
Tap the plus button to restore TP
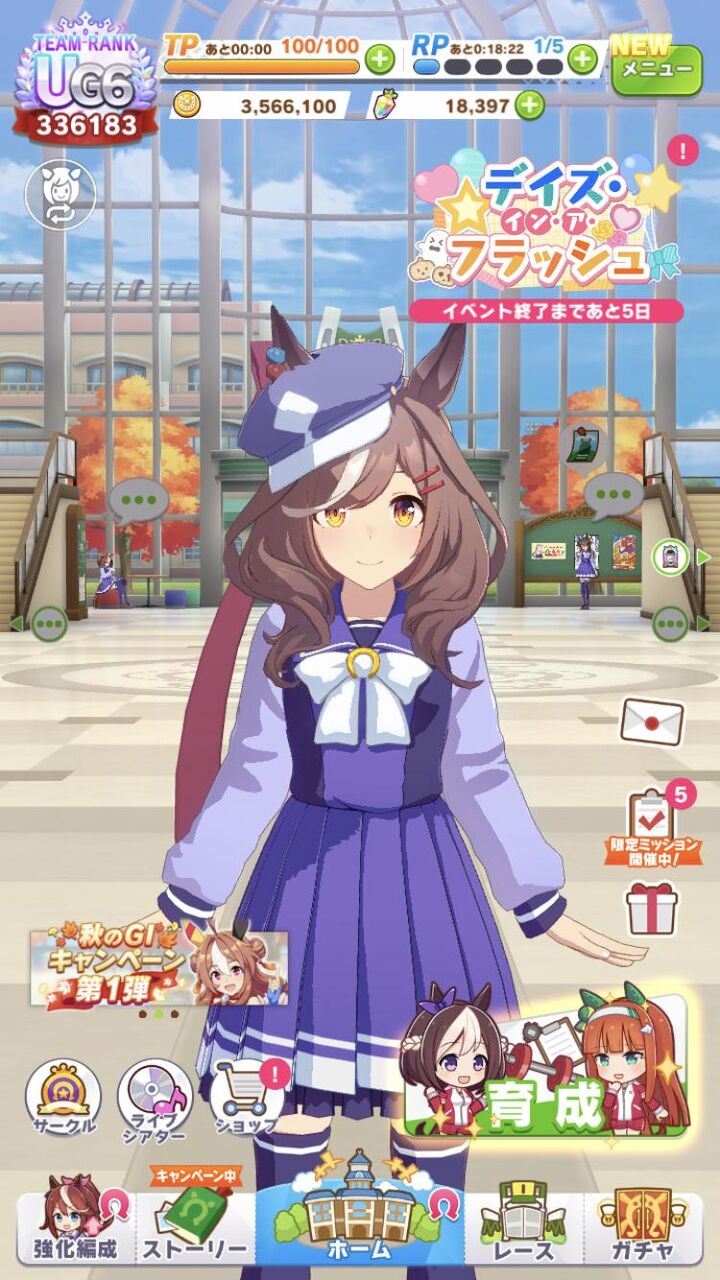pyautogui.click(x=379, y=61)
